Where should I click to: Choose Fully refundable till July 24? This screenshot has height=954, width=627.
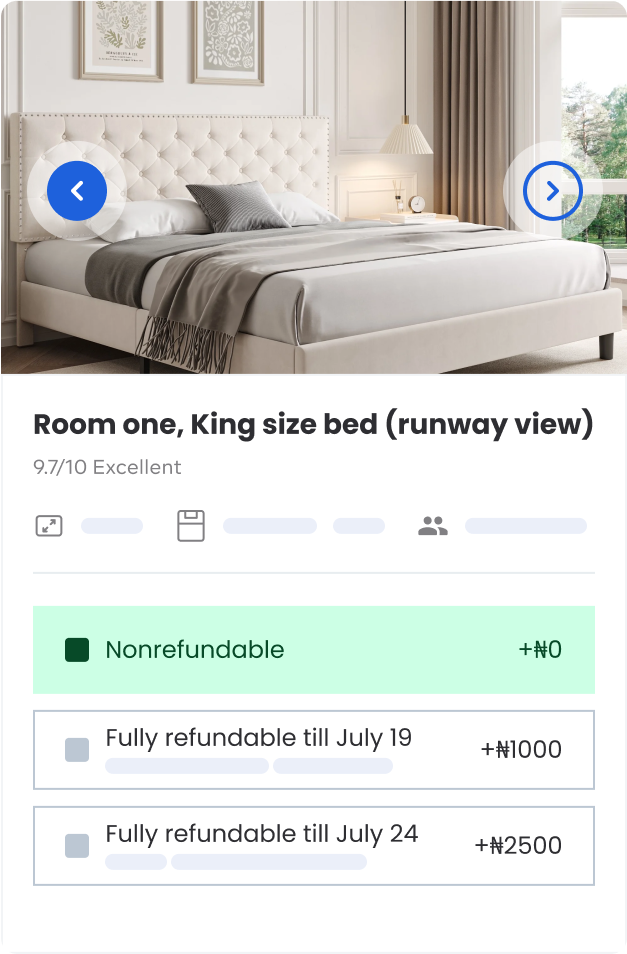click(x=78, y=846)
